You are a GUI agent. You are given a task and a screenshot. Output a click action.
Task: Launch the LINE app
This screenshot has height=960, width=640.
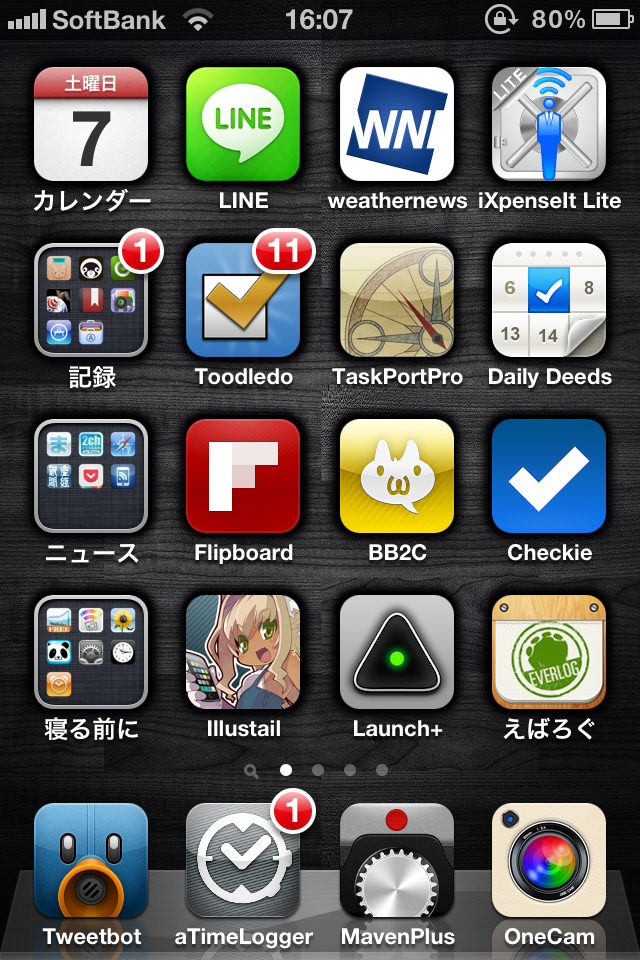[x=243, y=124]
